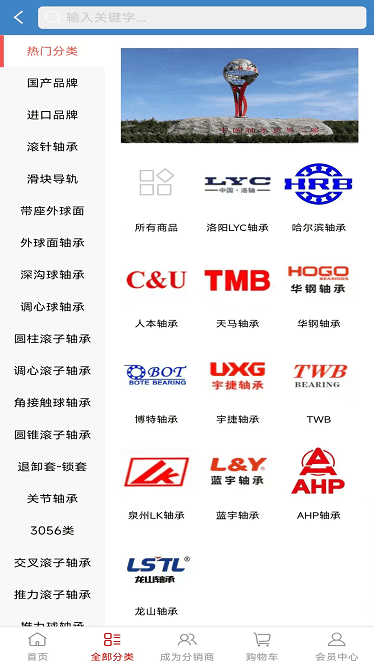Go to the 会员中心 tab
This screenshot has width=374, height=666.
pos(337,646)
